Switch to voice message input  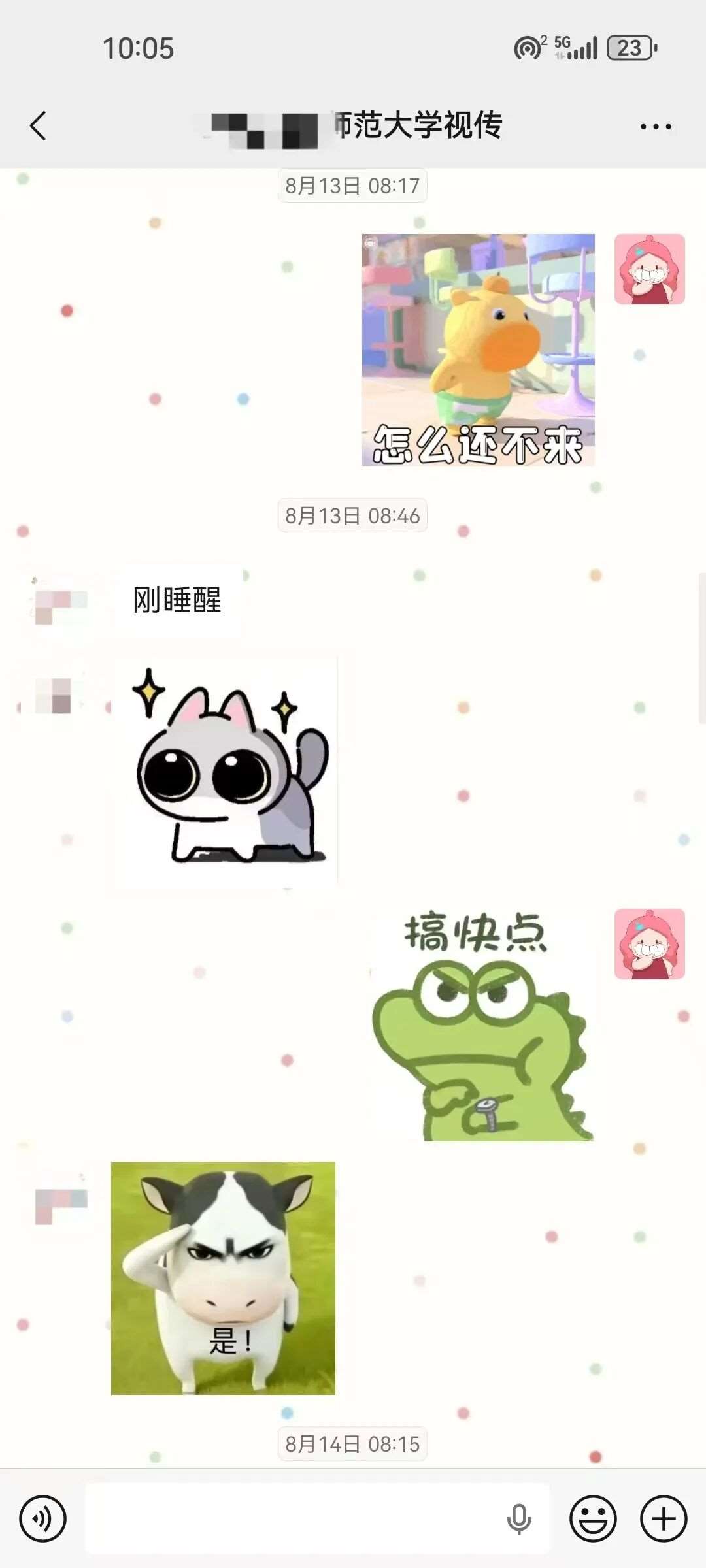(x=42, y=1518)
